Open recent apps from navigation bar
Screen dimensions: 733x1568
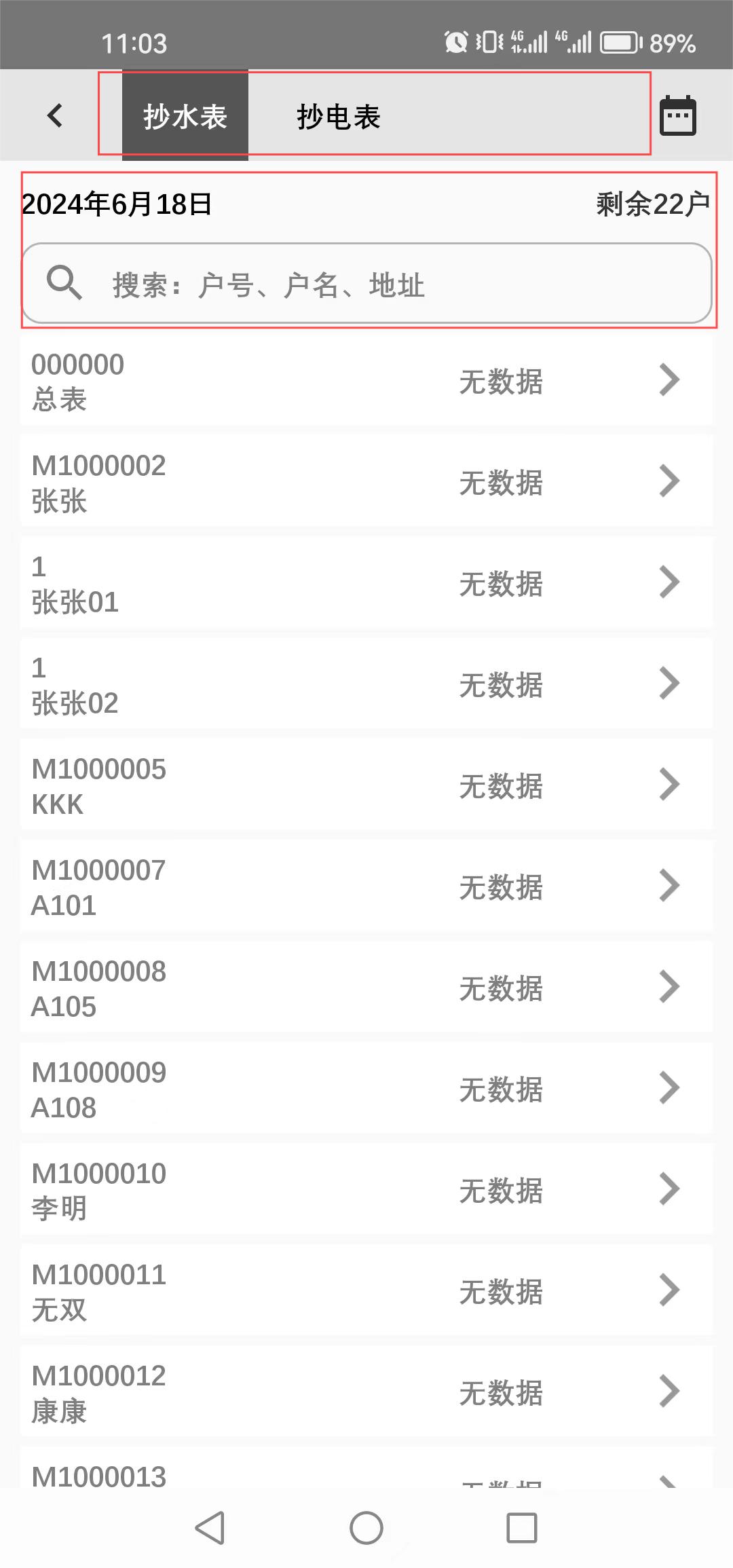[522, 1528]
